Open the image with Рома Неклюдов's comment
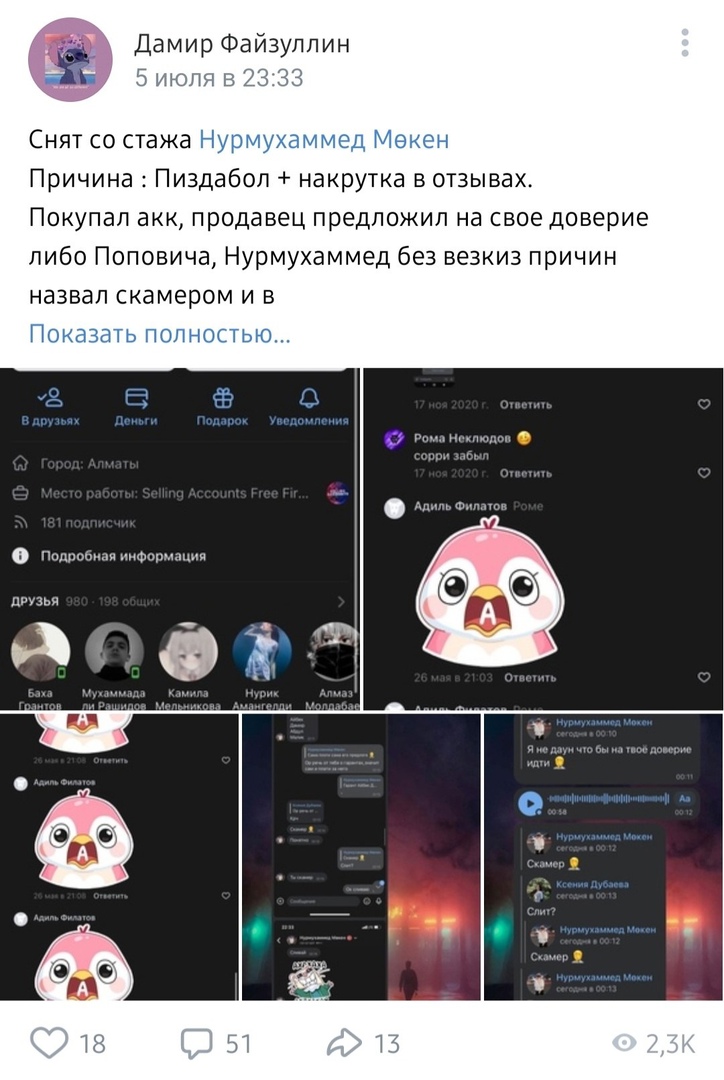 543,539
